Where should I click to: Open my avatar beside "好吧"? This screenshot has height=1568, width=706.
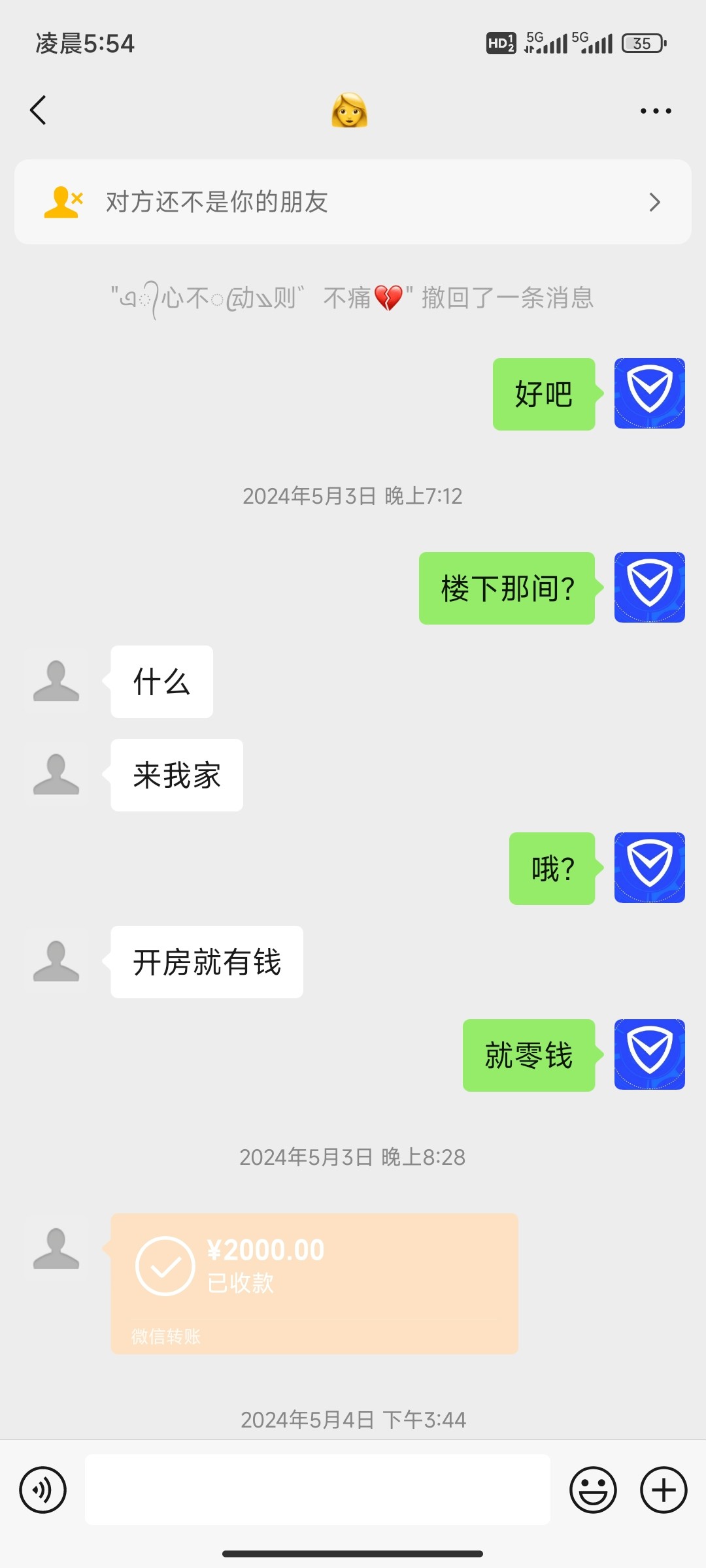pos(649,393)
